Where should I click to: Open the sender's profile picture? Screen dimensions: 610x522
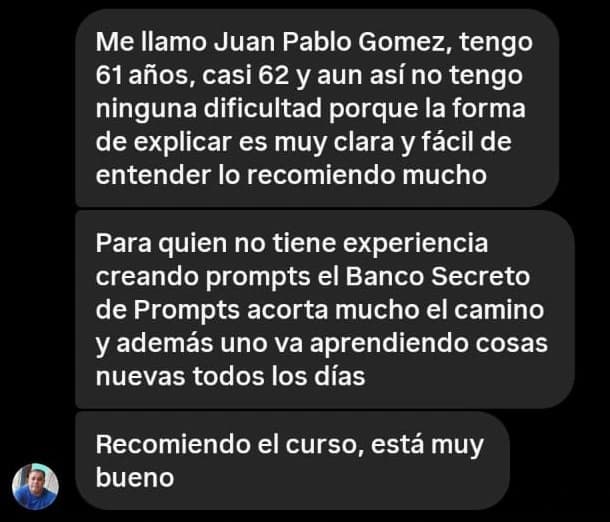pyautogui.click(x=35, y=485)
